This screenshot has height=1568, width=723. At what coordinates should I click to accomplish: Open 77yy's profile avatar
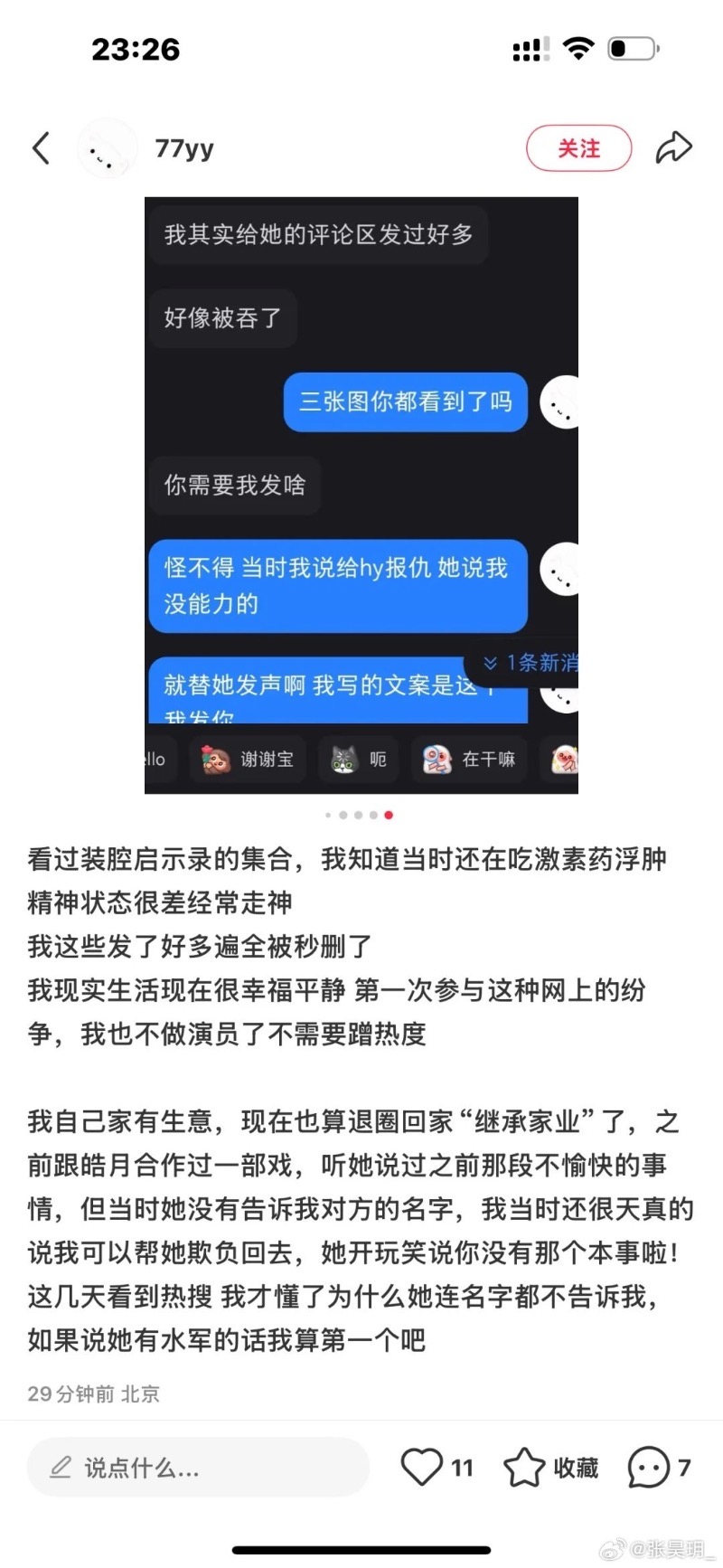point(108,148)
